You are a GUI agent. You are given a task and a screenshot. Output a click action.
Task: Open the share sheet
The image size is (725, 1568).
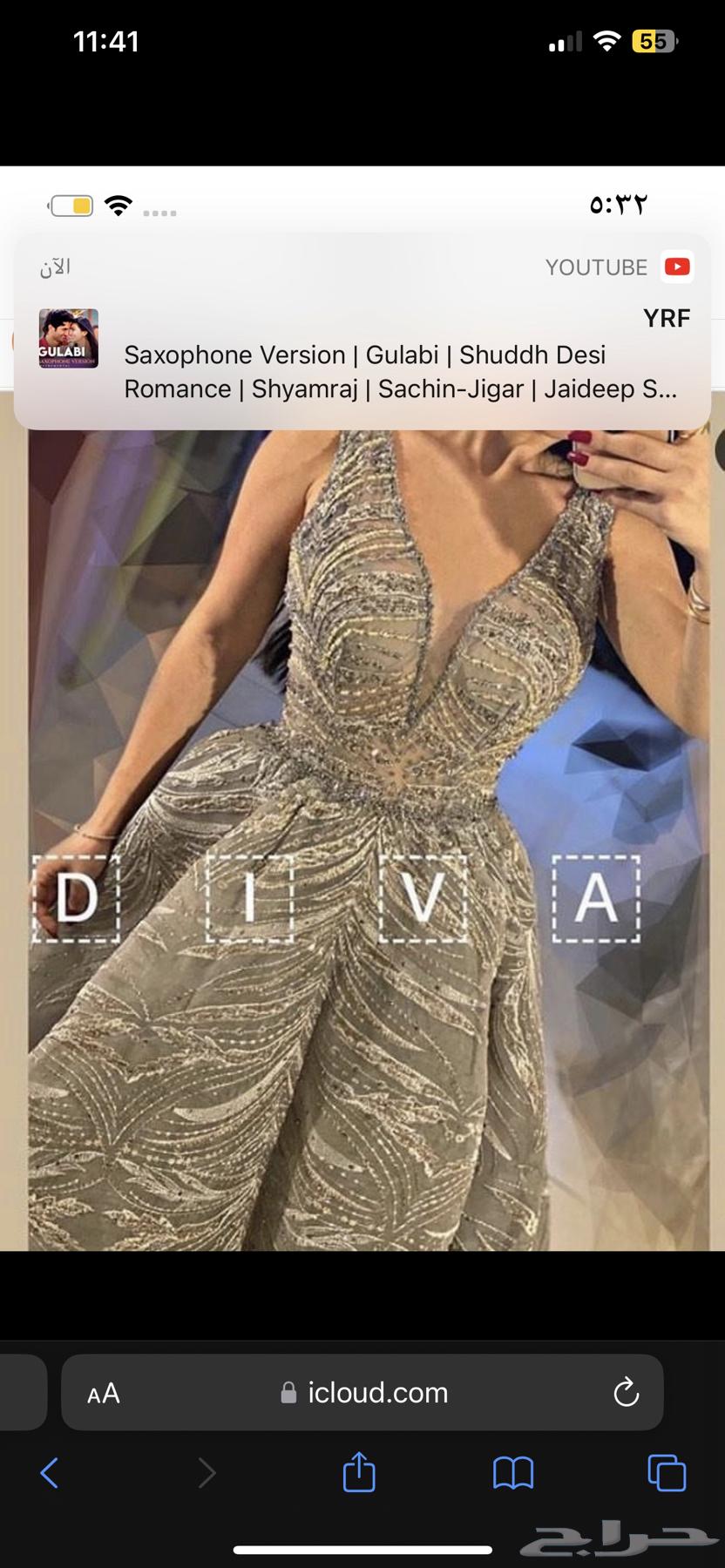pos(359,1473)
